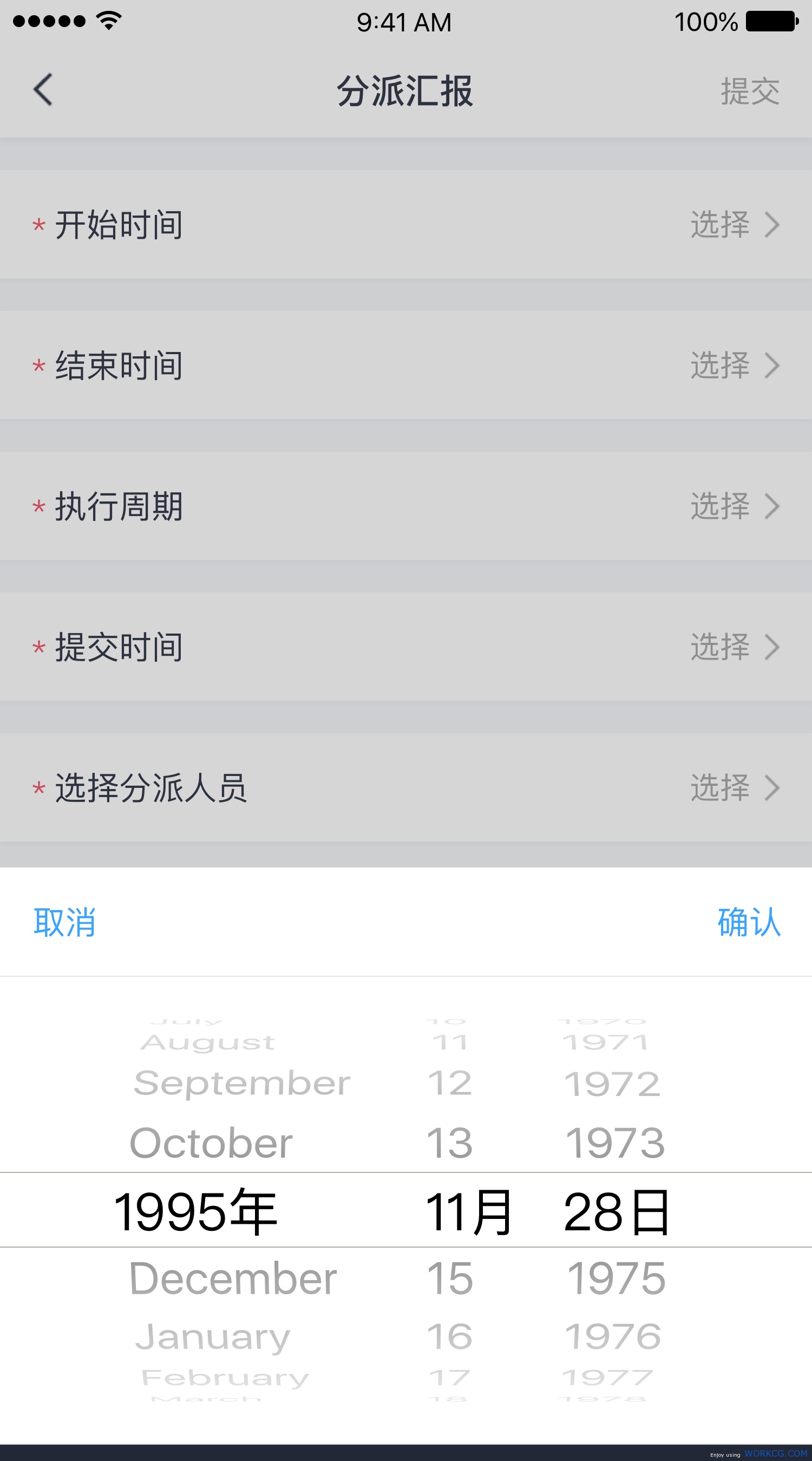Open the 结束时间 selection row

click(x=406, y=365)
